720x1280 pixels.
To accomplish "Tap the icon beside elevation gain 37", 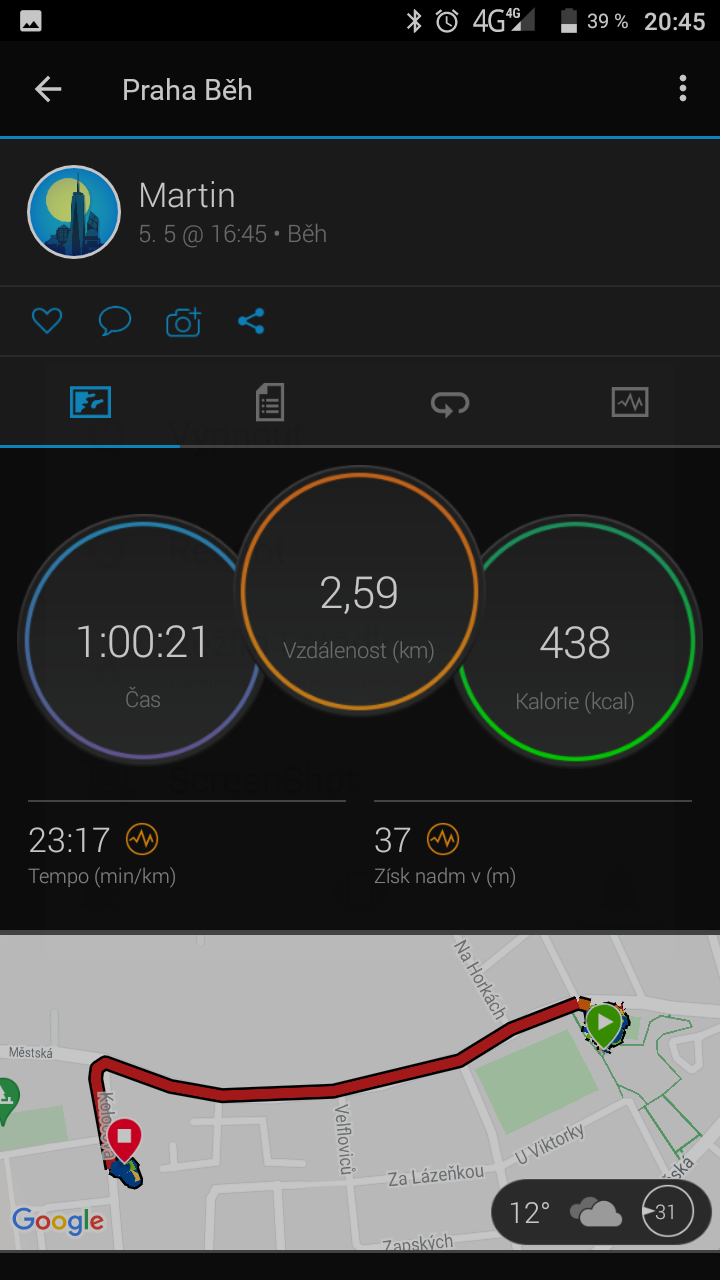I will (x=443, y=840).
